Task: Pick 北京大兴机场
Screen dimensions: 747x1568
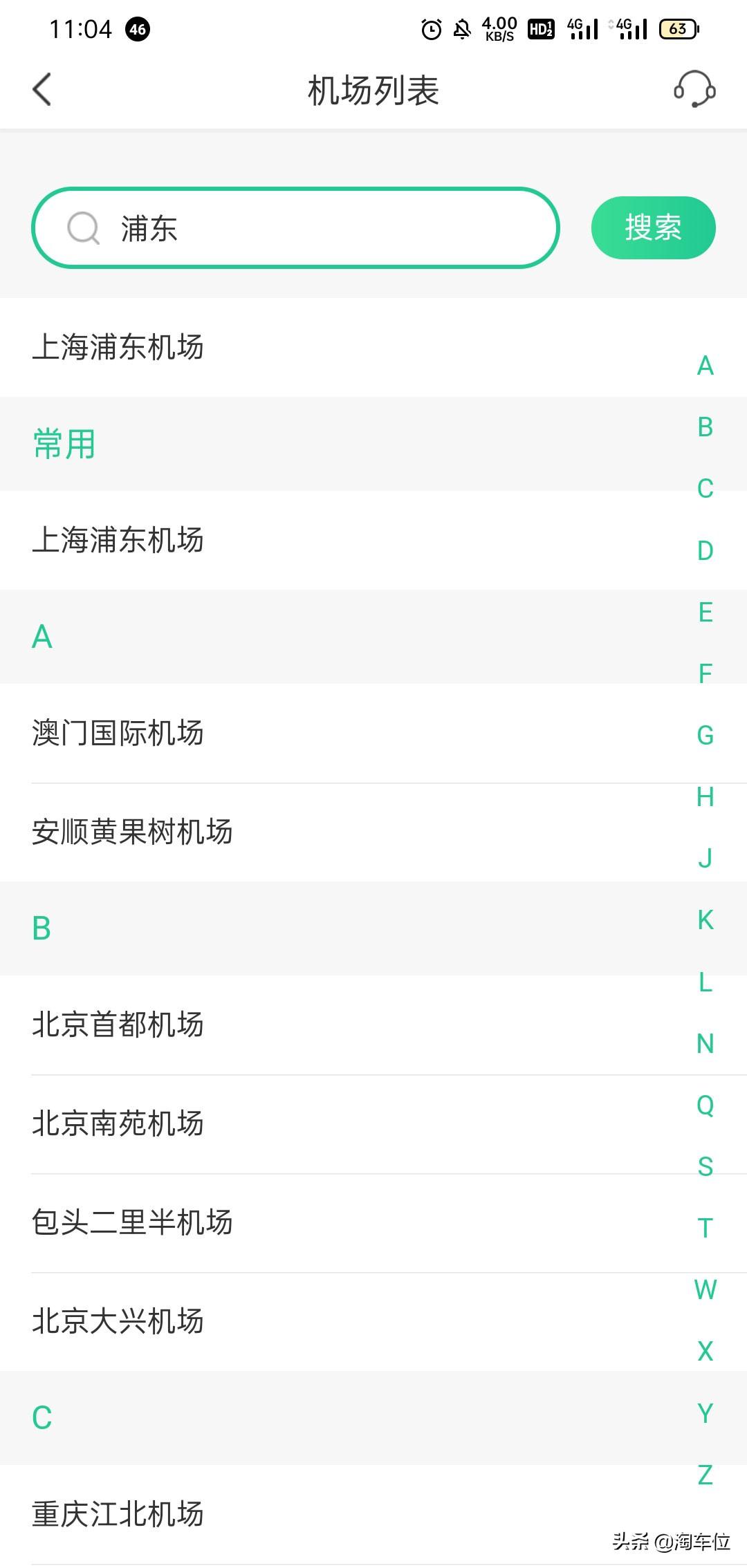Action: pyautogui.click(x=373, y=1321)
